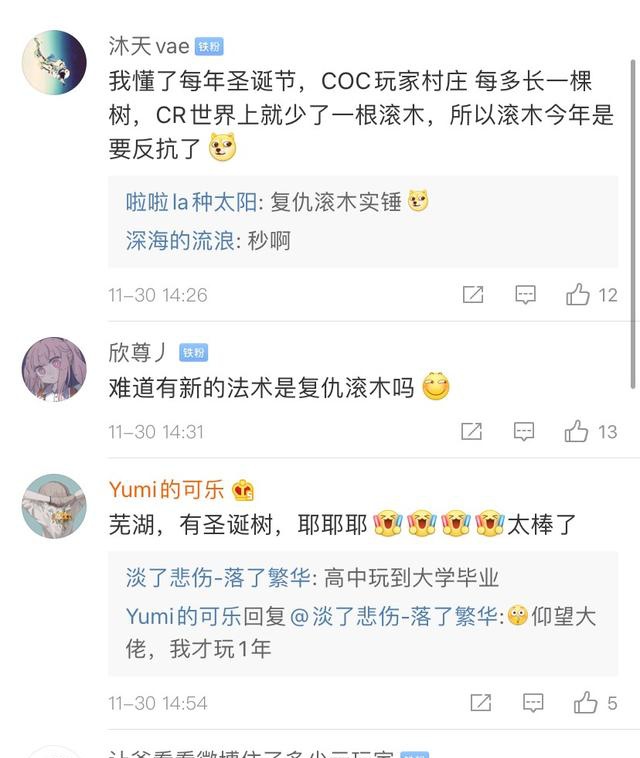This screenshot has height=758, width=640.
Task: Open 欣尊丿's avatar
Action: point(54,369)
